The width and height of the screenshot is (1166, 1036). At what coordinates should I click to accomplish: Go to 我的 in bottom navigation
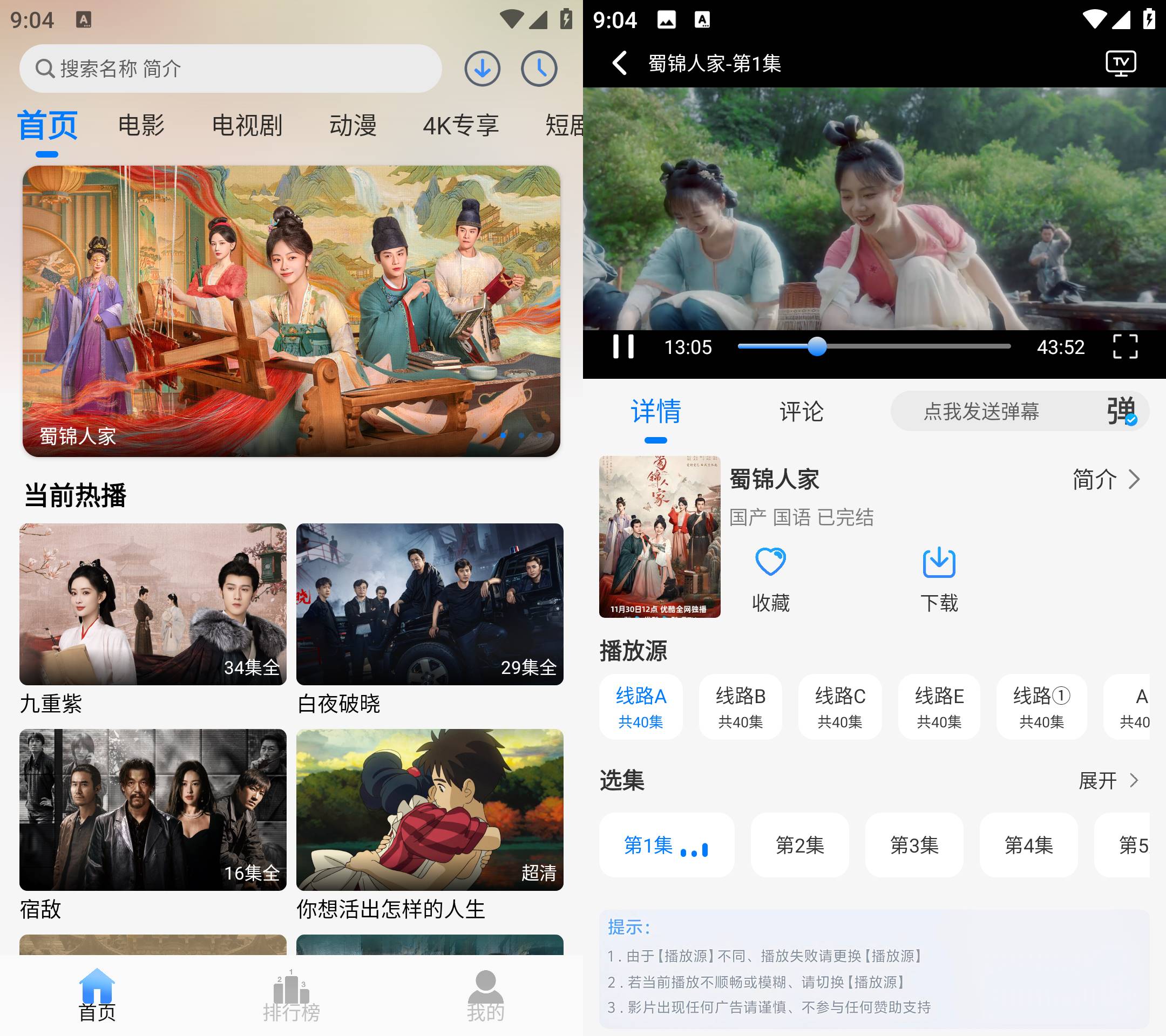[x=485, y=997]
